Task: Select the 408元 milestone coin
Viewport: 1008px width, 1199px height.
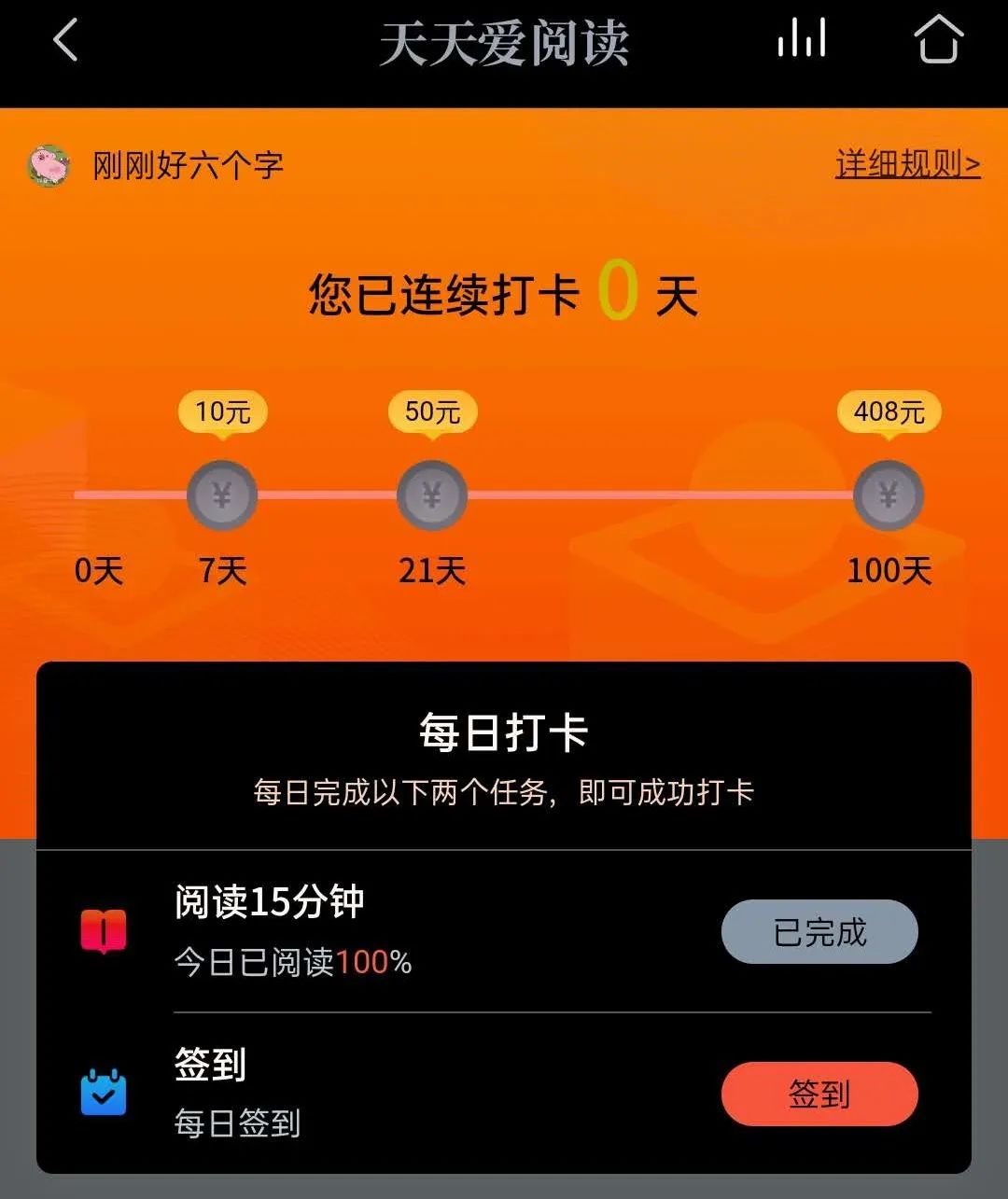Action: point(888,496)
